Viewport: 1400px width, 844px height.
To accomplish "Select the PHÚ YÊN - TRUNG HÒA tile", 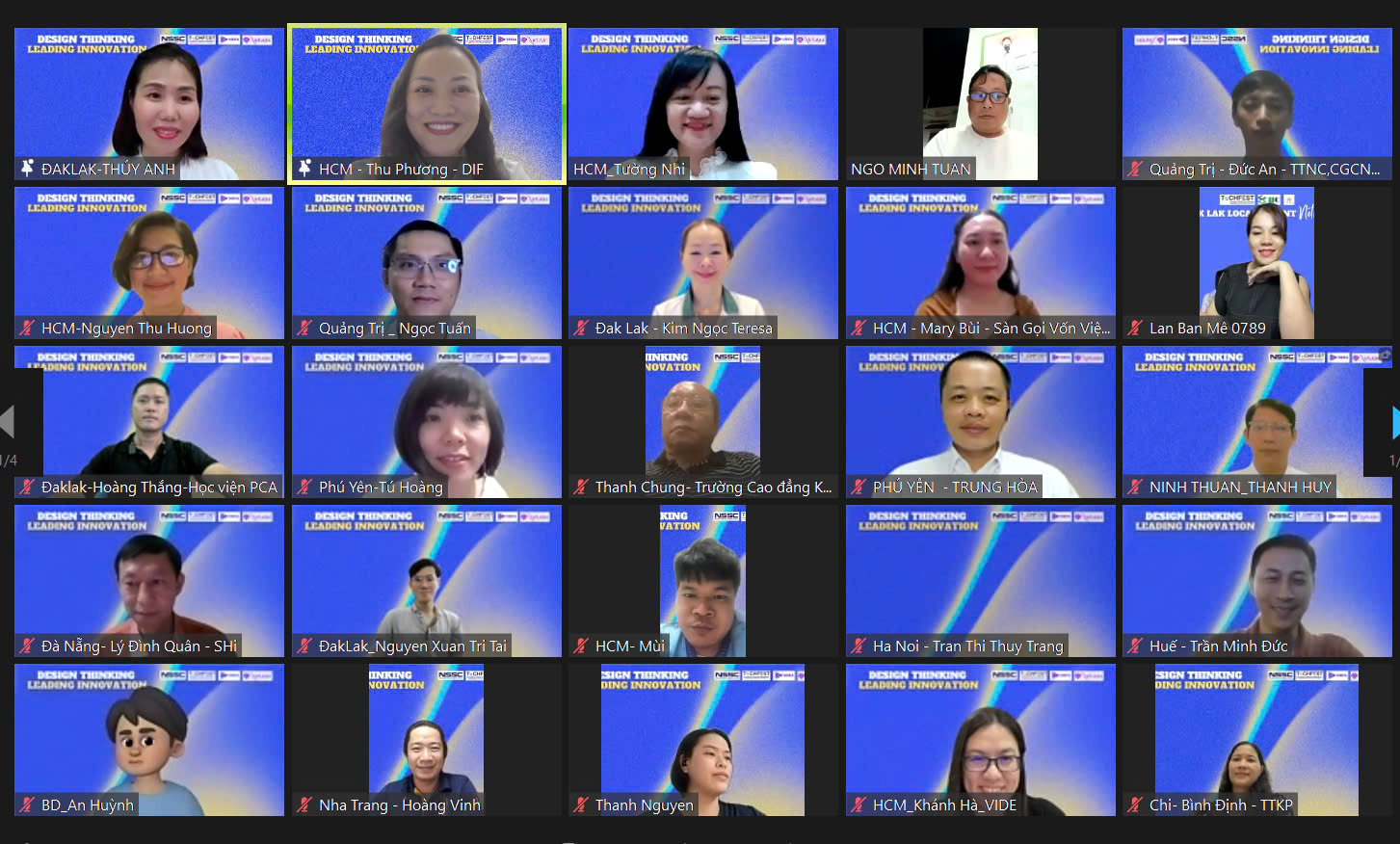I will pyautogui.click(x=980, y=422).
